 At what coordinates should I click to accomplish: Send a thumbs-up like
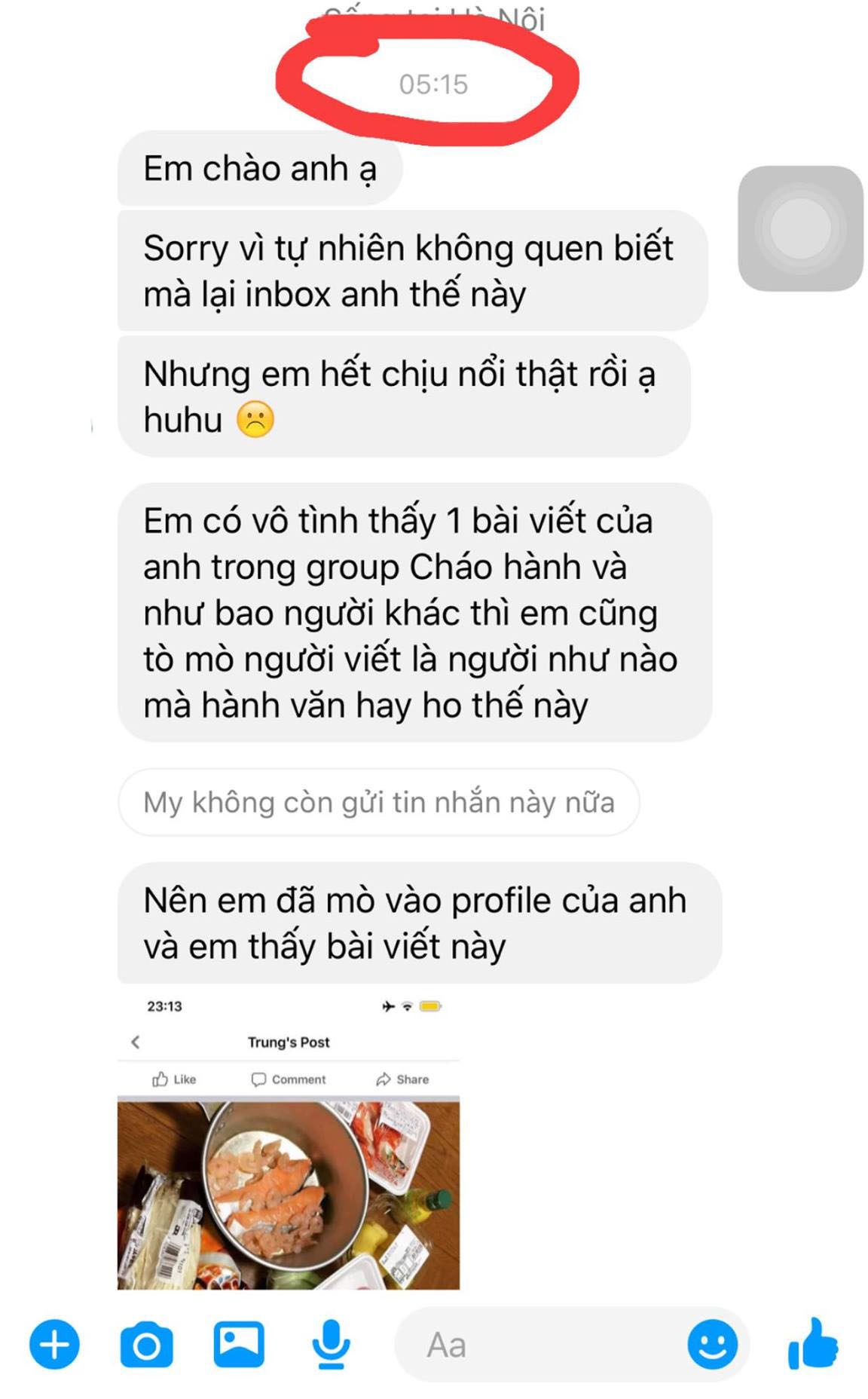(x=813, y=1343)
